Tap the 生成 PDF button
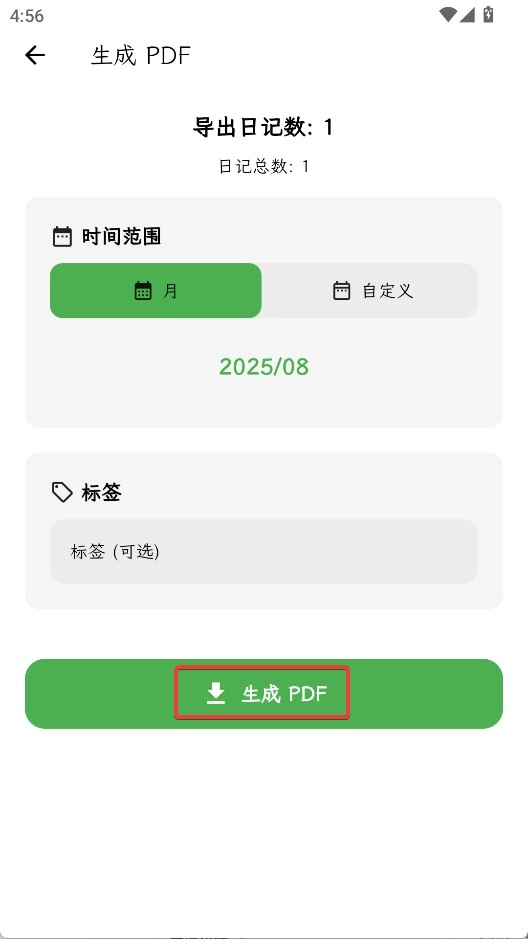 264,694
